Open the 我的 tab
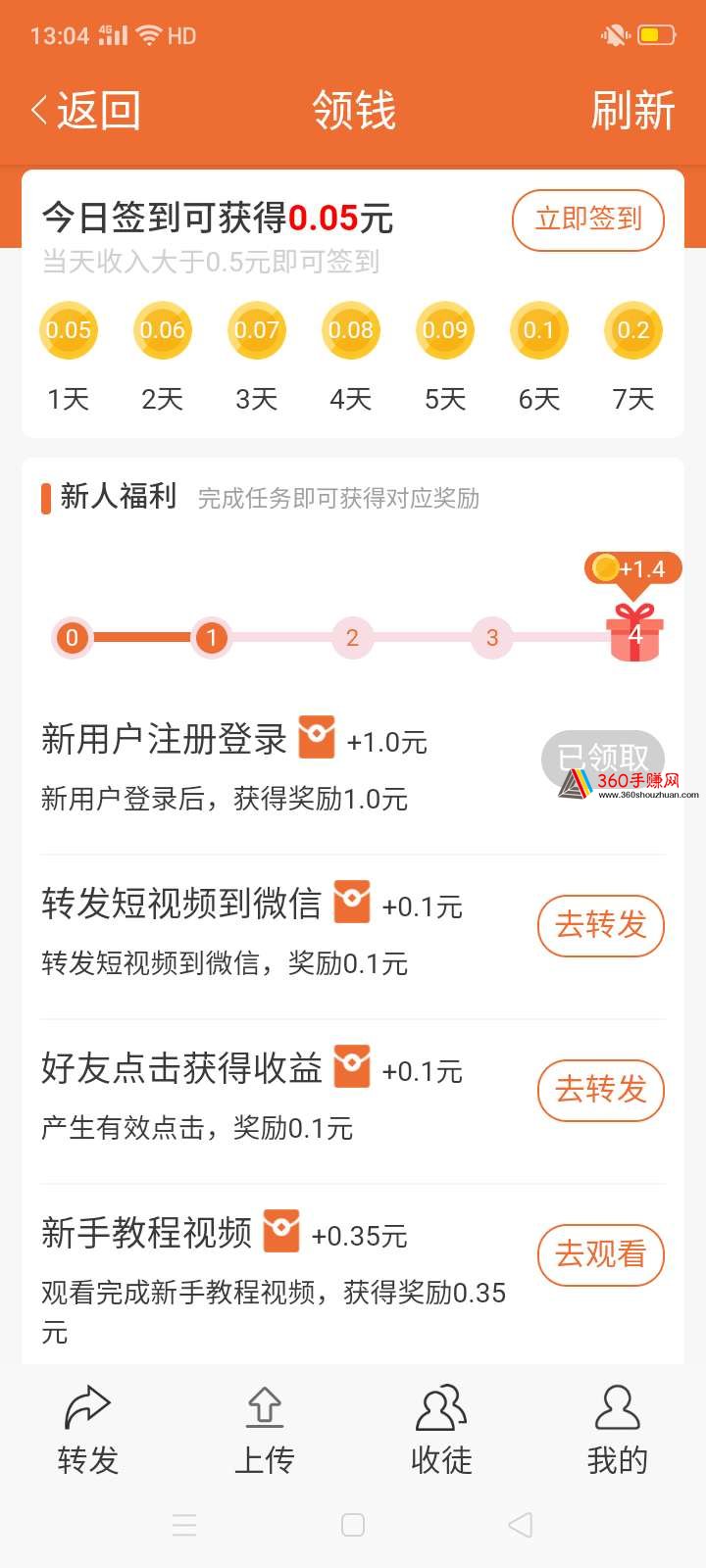 [x=618, y=1431]
